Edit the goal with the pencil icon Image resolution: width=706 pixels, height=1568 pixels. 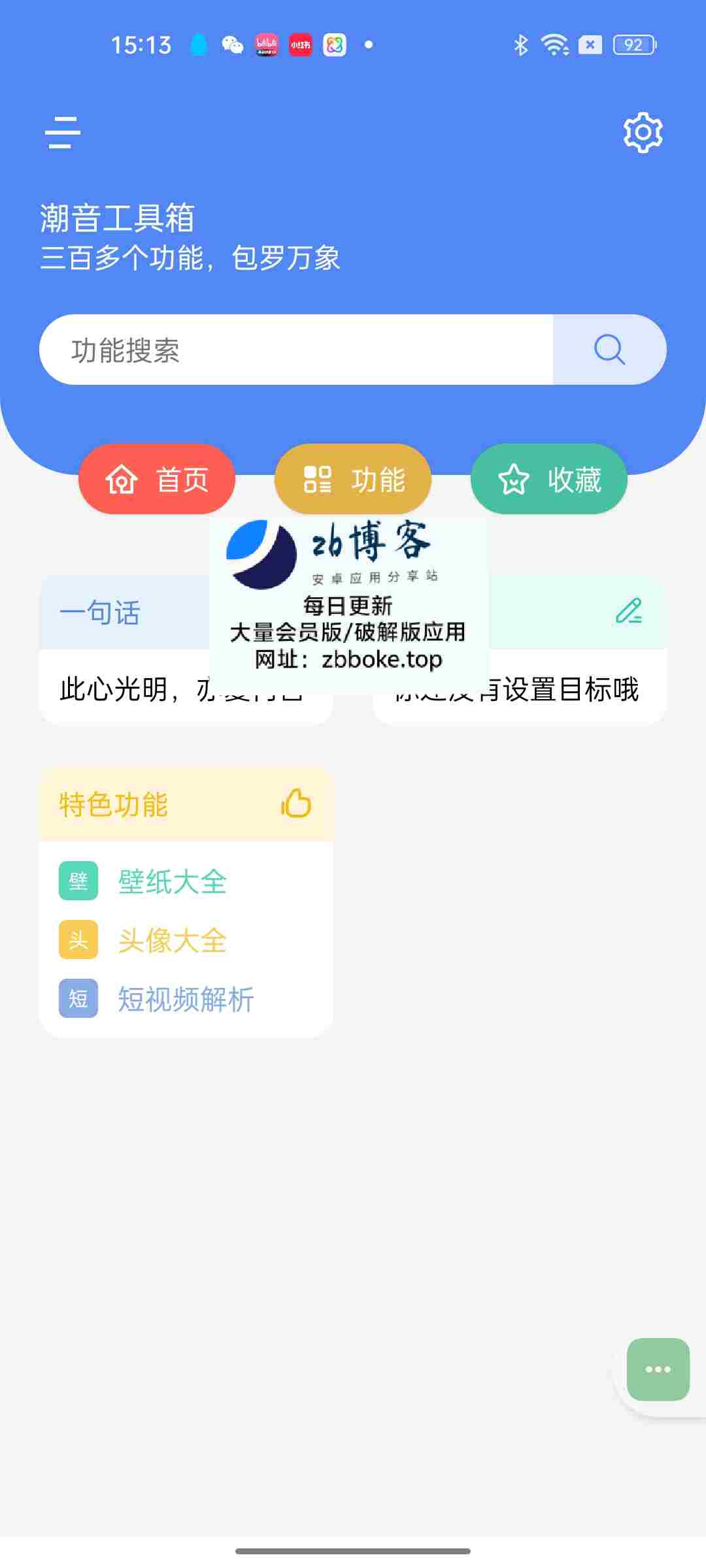[629, 612]
